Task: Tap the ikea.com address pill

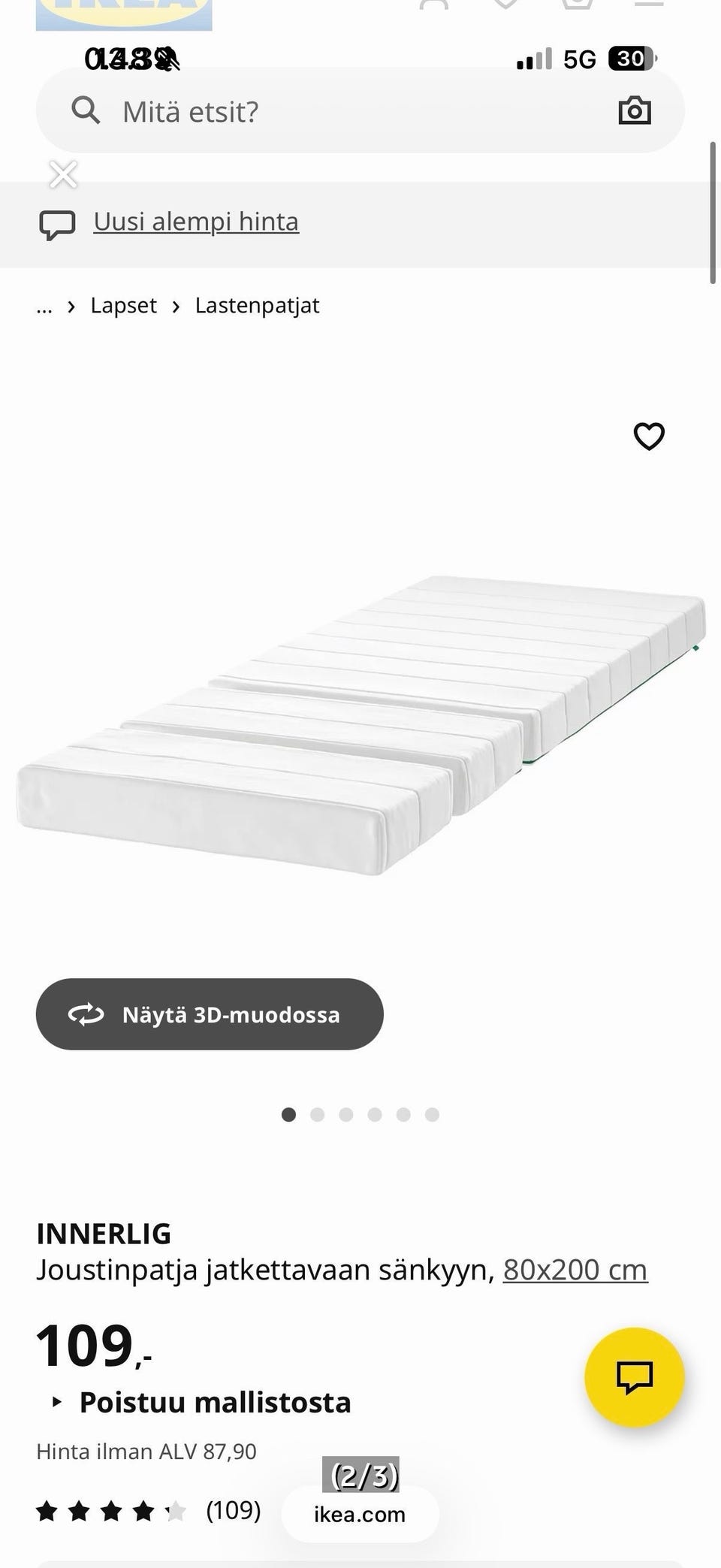Action: 360,1514
